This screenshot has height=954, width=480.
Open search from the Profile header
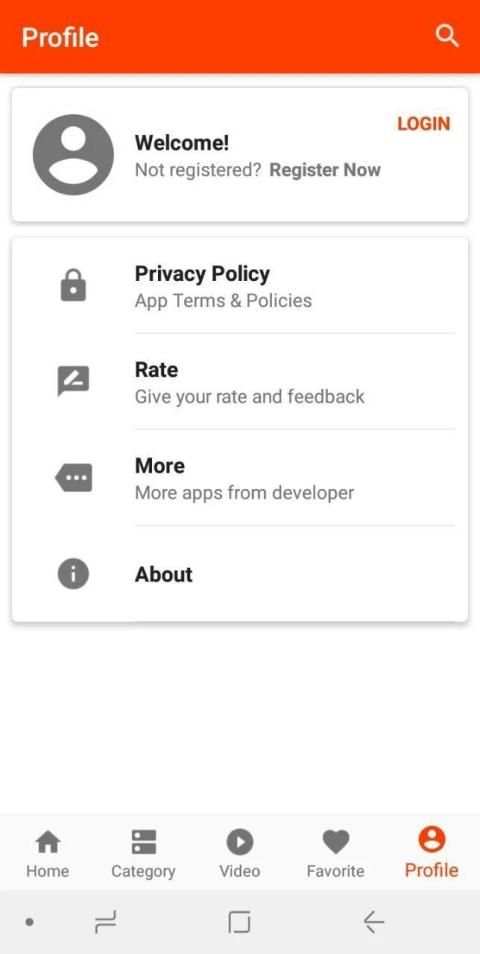447,37
